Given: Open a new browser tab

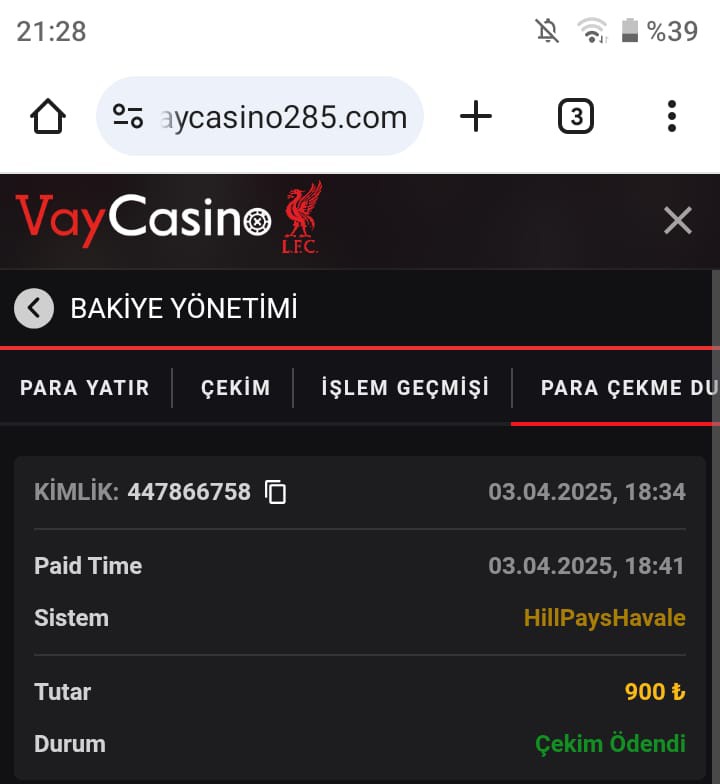Looking at the screenshot, I should point(476,118).
